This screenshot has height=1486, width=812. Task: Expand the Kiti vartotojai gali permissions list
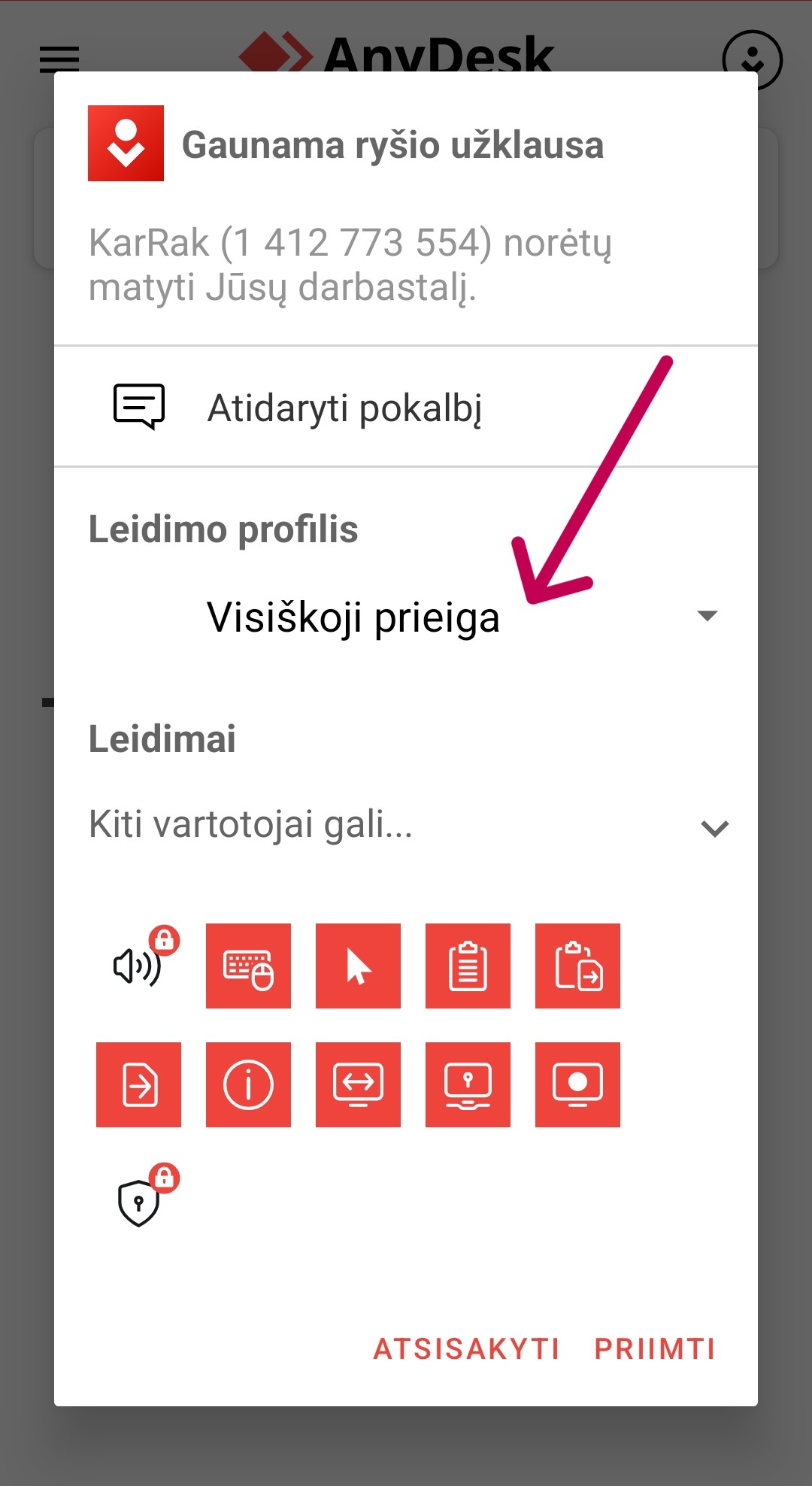tap(713, 828)
